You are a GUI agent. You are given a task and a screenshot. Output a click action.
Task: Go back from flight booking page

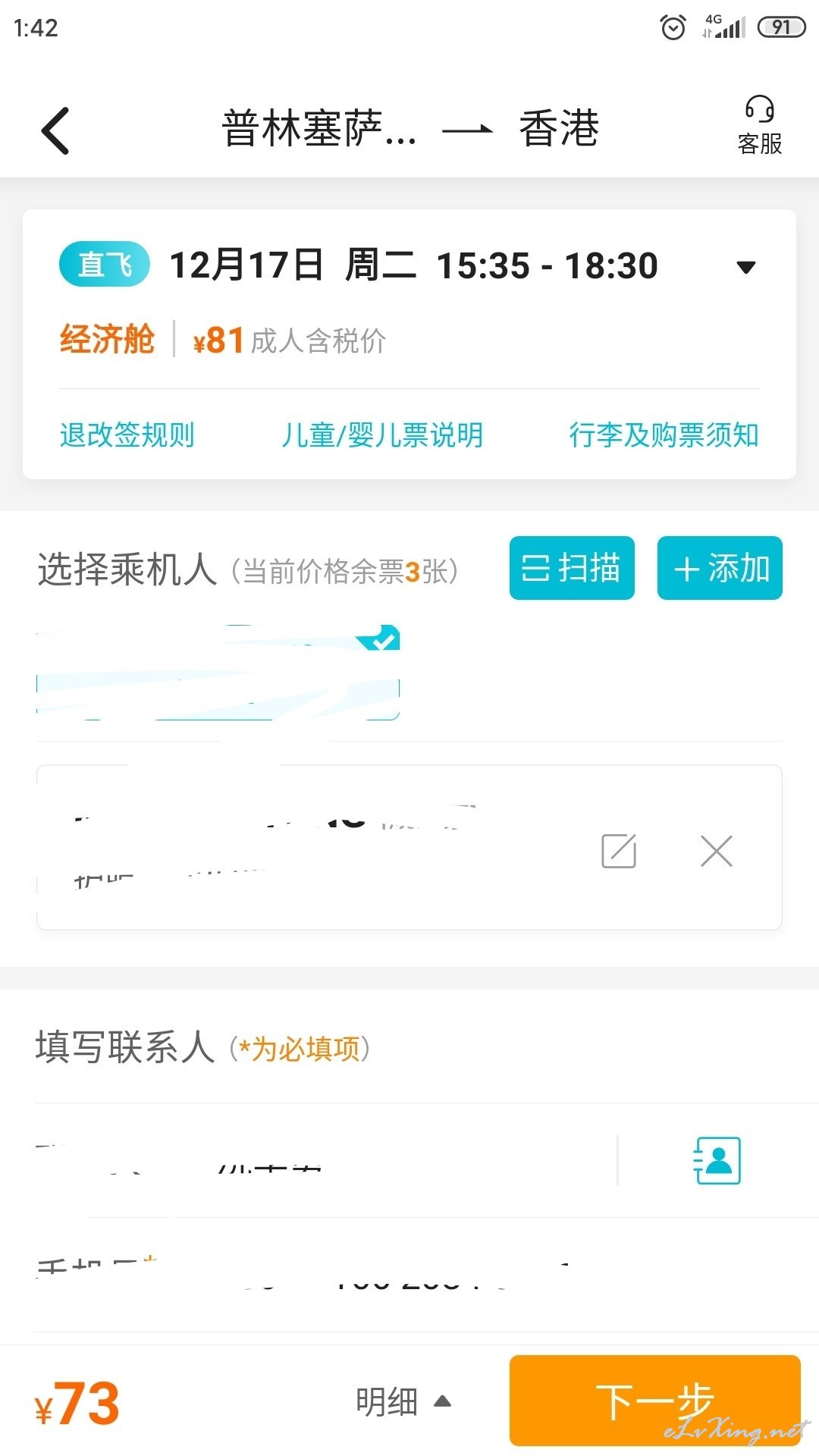click(x=55, y=130)
